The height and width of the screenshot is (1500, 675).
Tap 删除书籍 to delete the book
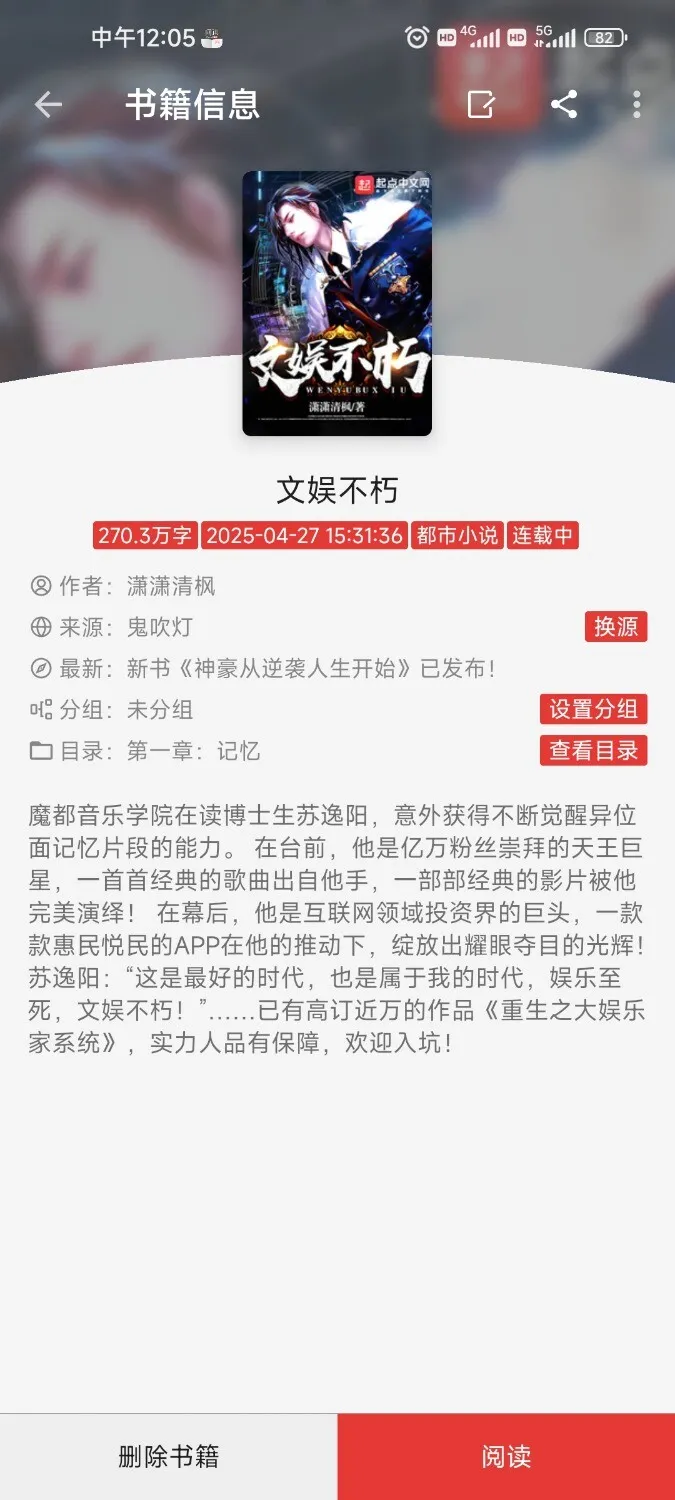(168, 1456)
